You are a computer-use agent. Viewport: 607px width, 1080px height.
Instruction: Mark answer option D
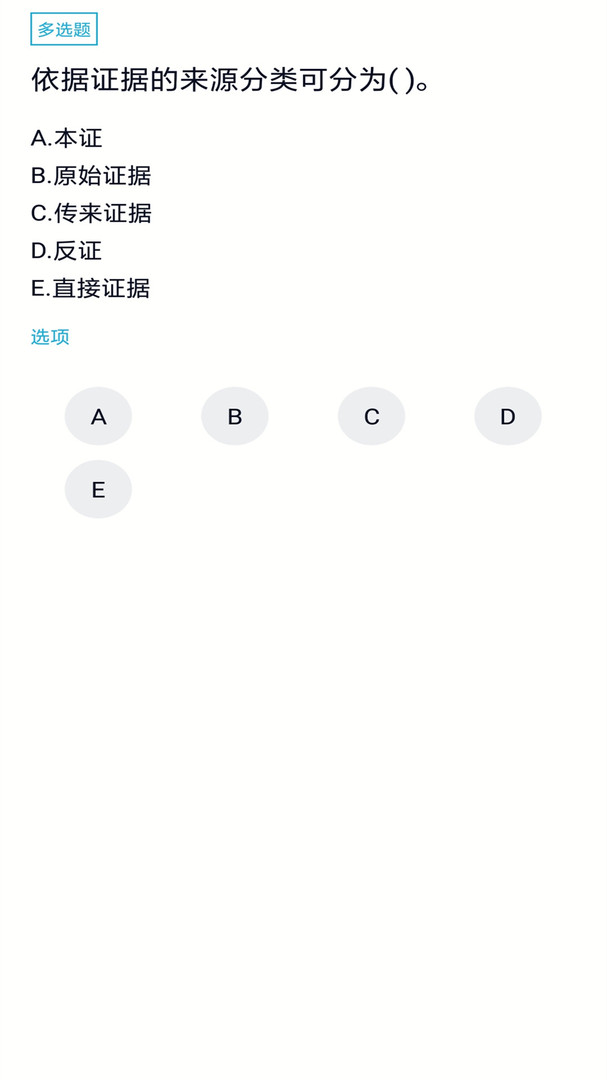[508, 416]
